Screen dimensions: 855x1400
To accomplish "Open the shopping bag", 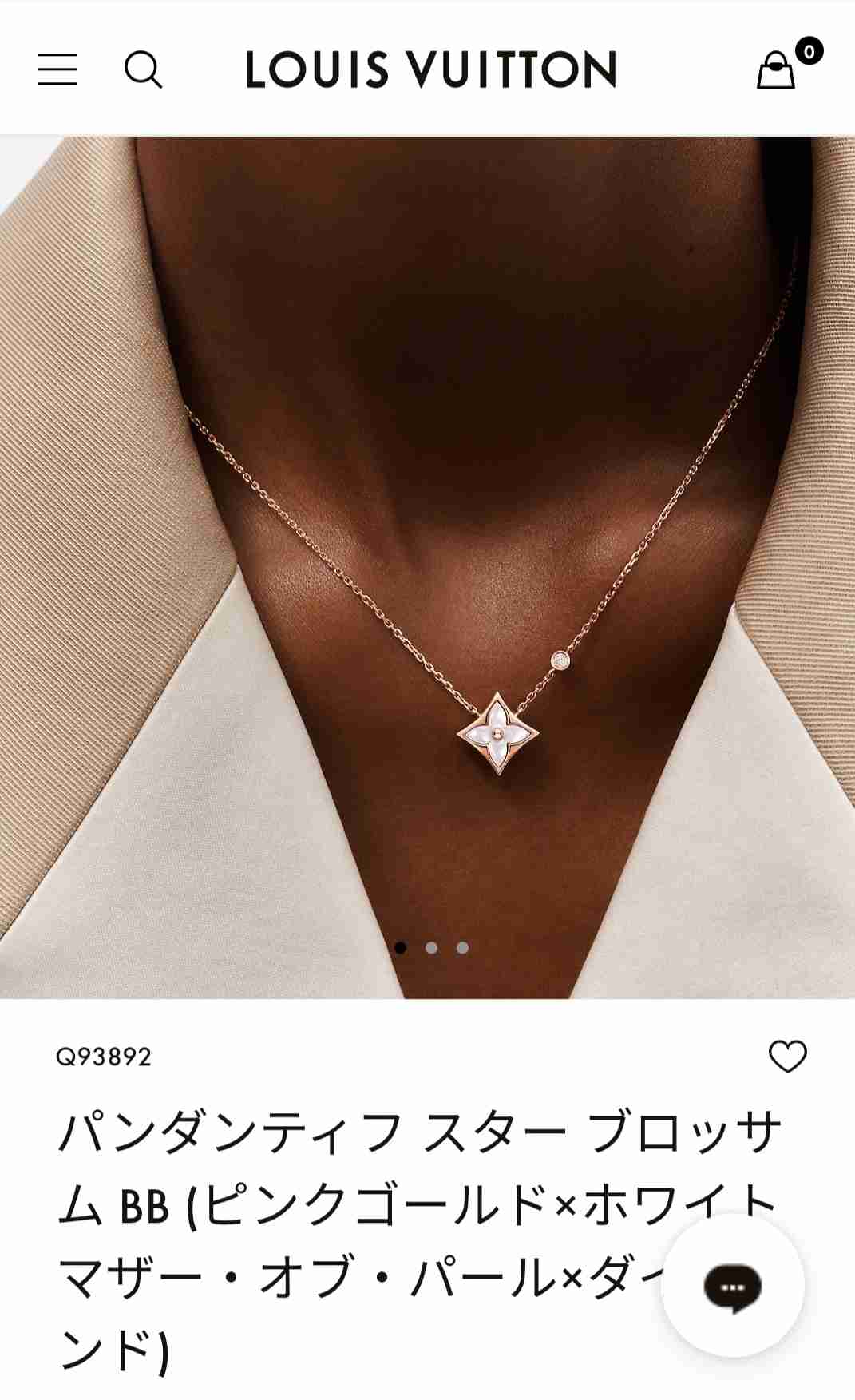I will [777, 69].
